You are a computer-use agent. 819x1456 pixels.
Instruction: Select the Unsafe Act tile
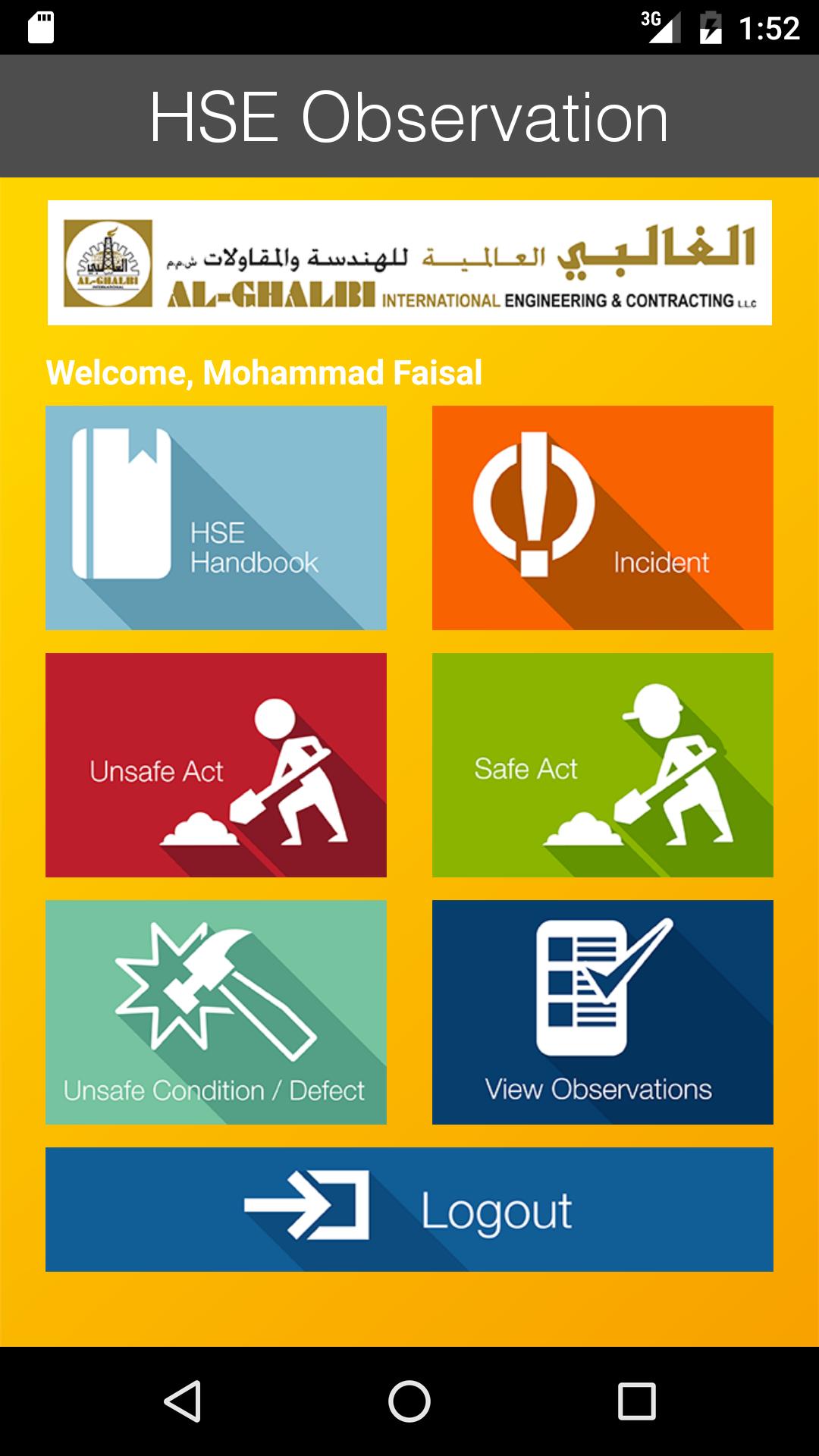point(216,765)
